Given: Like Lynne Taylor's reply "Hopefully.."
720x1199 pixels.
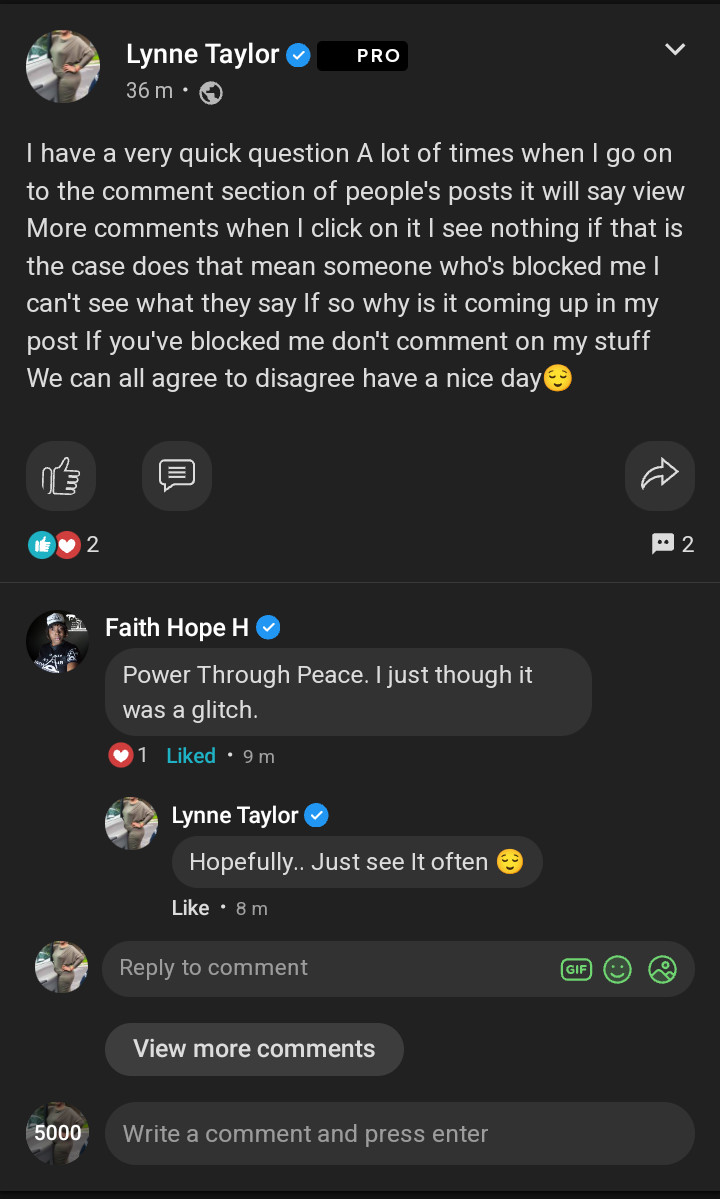Looking at the screenshot, I should [190, 908].
